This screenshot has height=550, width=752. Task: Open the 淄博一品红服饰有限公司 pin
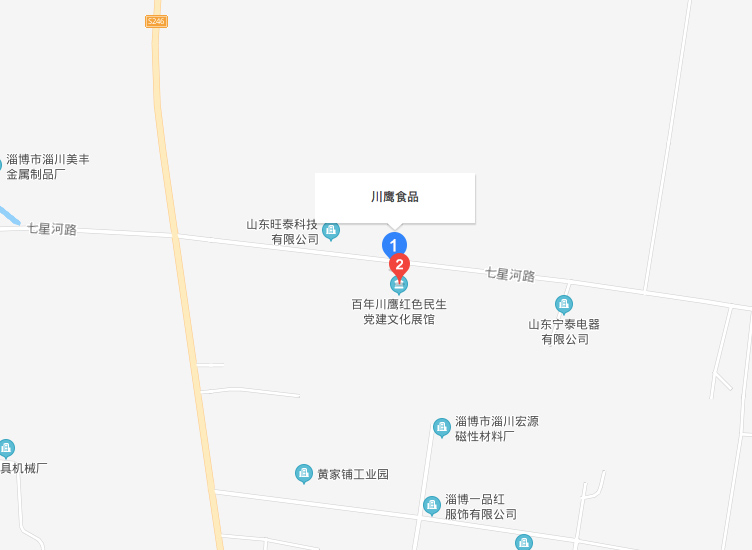(x=432, y=505)
